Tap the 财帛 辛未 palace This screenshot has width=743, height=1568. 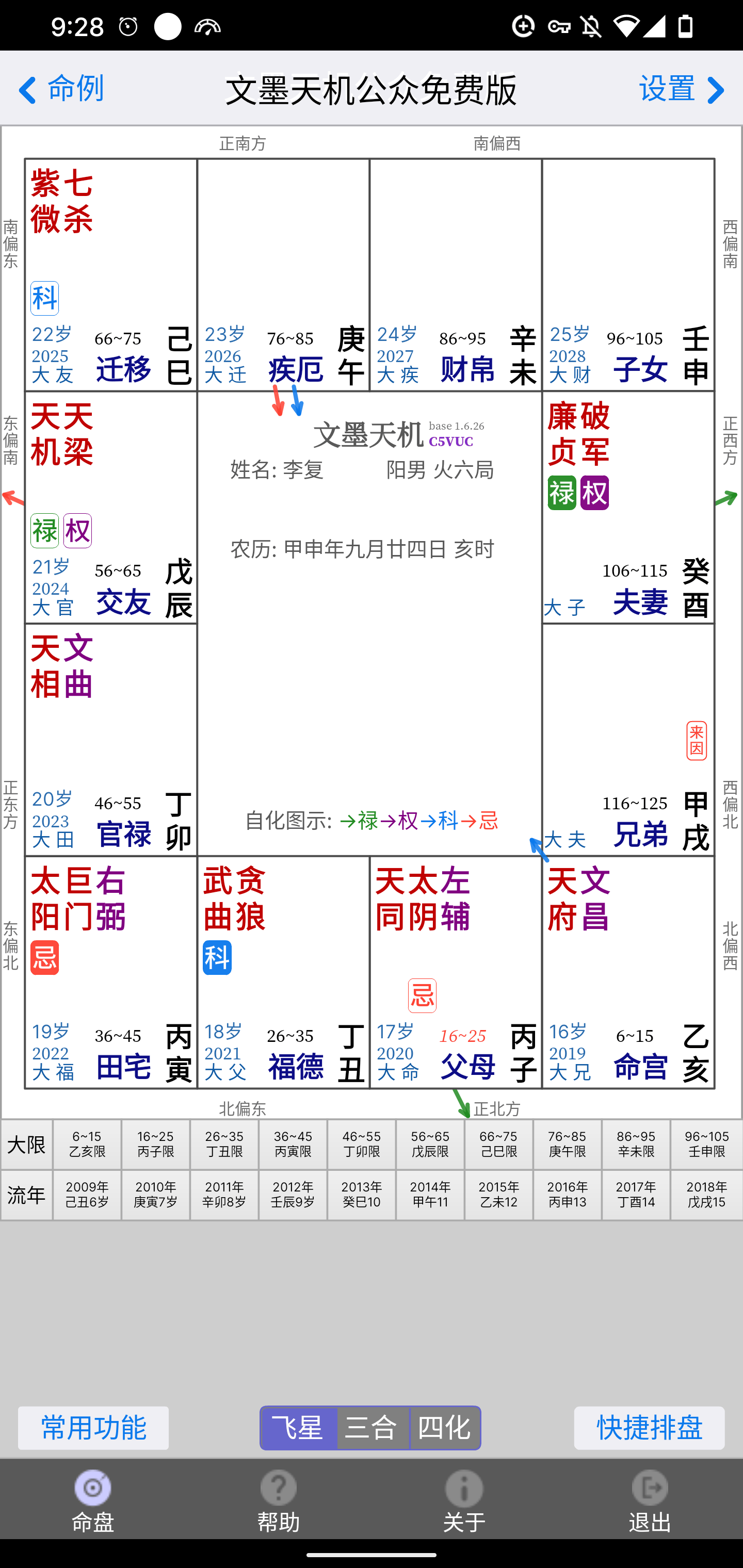tap(456, 274)
